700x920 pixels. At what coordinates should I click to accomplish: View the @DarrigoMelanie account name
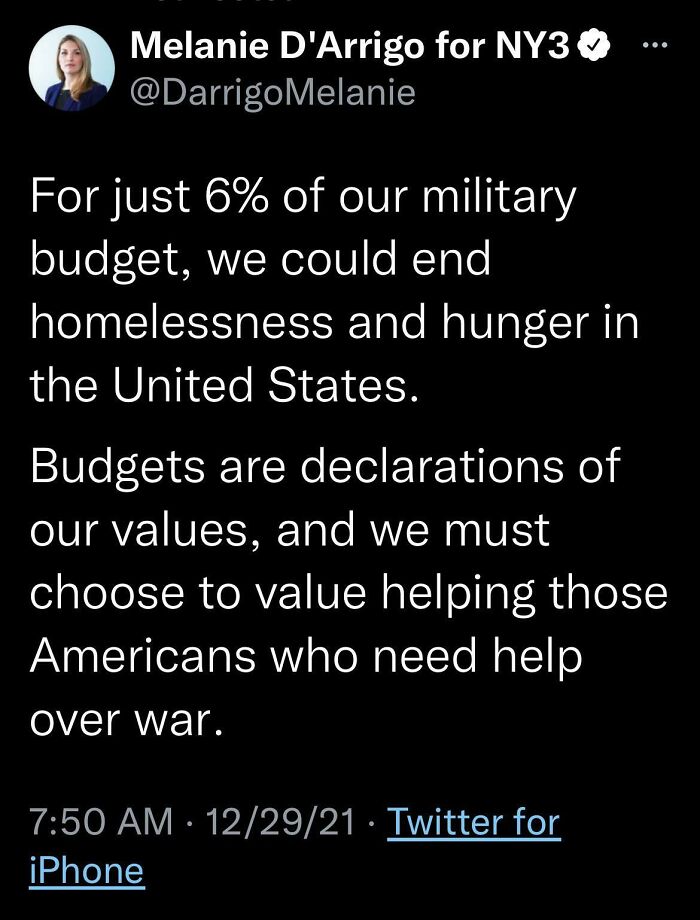coord(273,93)
